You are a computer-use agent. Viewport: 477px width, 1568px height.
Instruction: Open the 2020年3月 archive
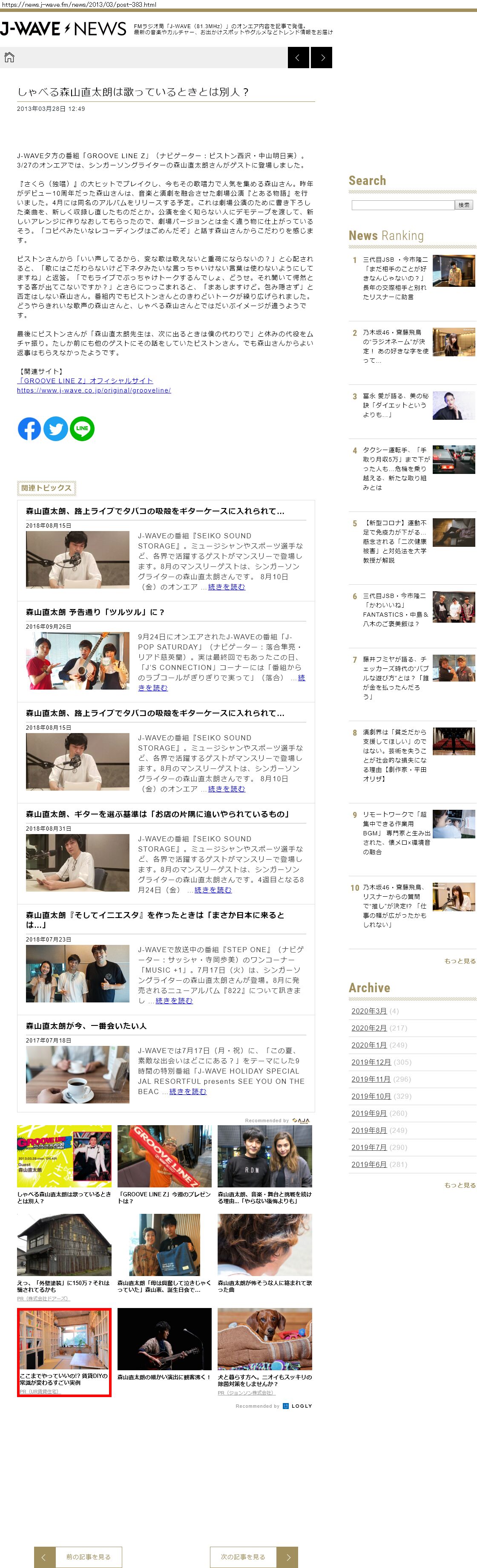[369, 1011]
